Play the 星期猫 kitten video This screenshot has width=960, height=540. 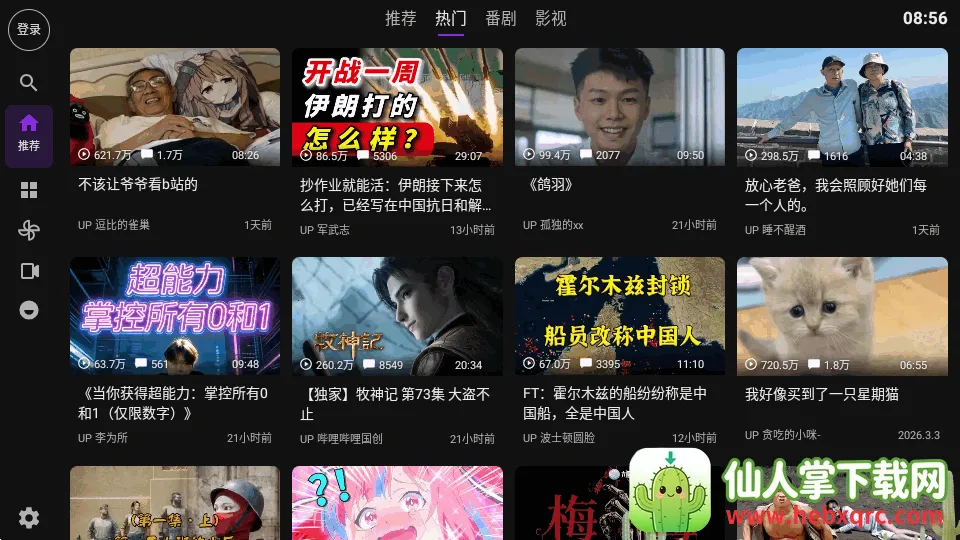(x=842, y=316)
